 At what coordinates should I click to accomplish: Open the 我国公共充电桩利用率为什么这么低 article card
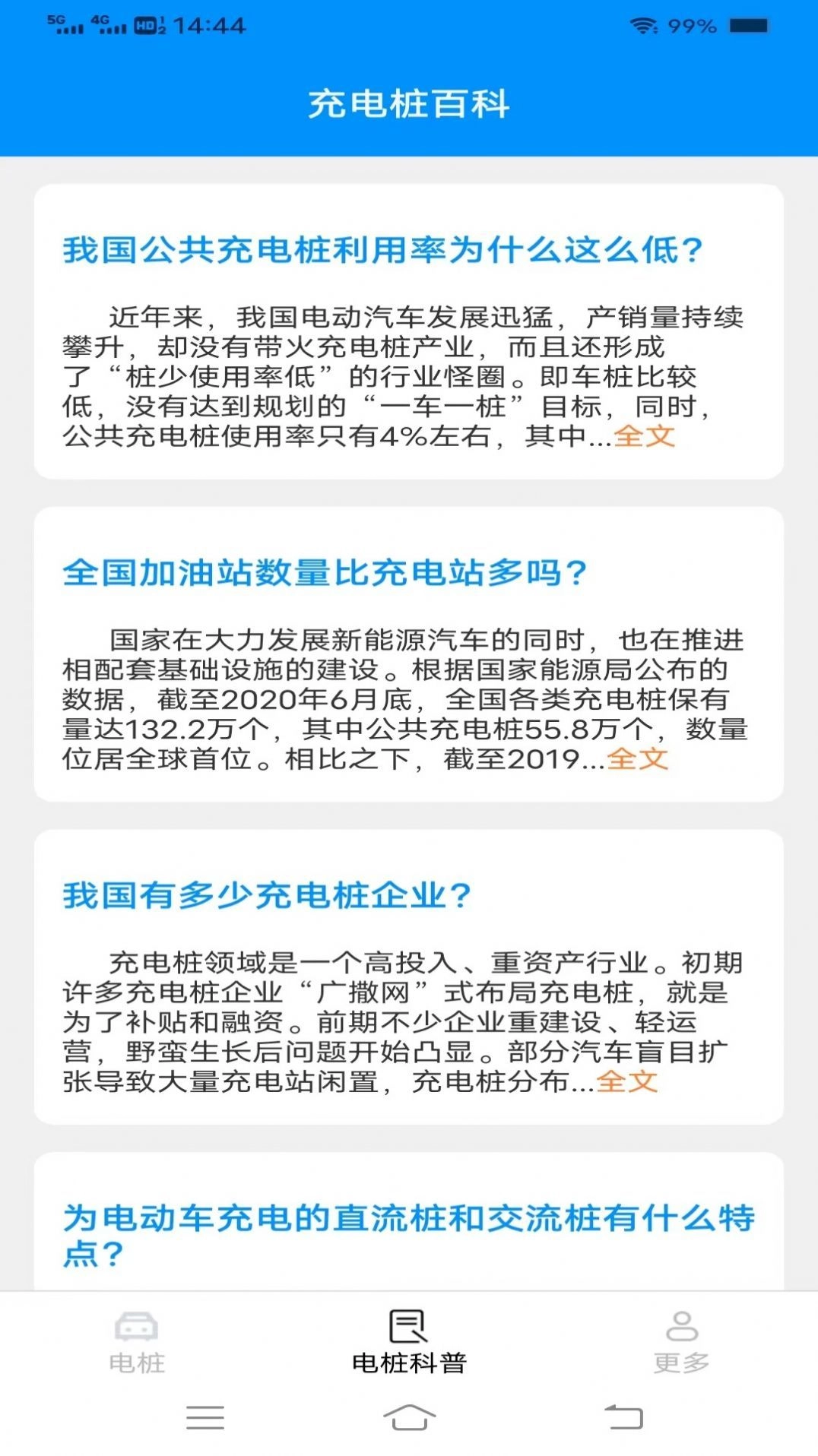(409, 331)
